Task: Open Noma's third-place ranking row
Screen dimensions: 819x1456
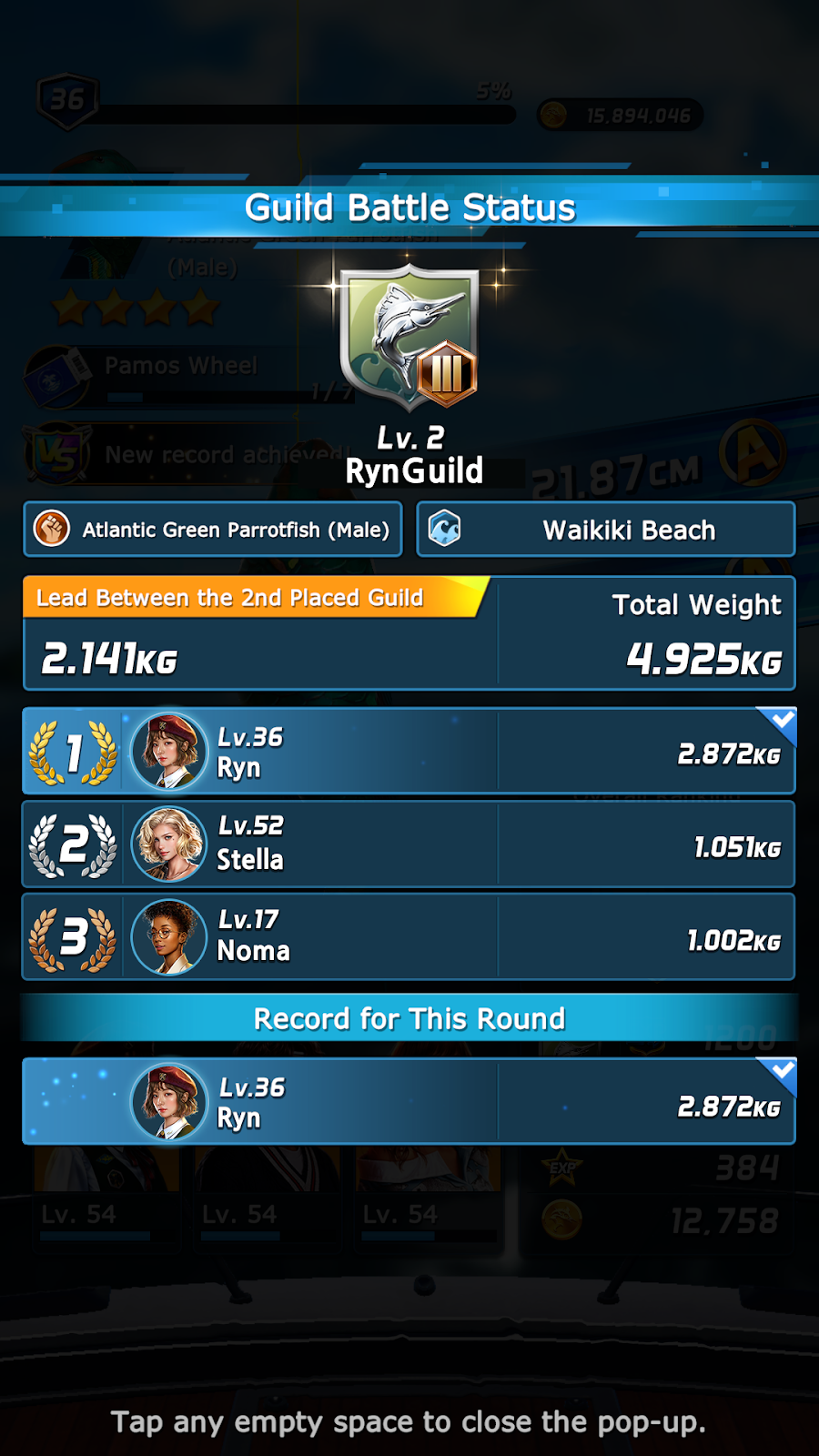Action: [x=409, y=936]
